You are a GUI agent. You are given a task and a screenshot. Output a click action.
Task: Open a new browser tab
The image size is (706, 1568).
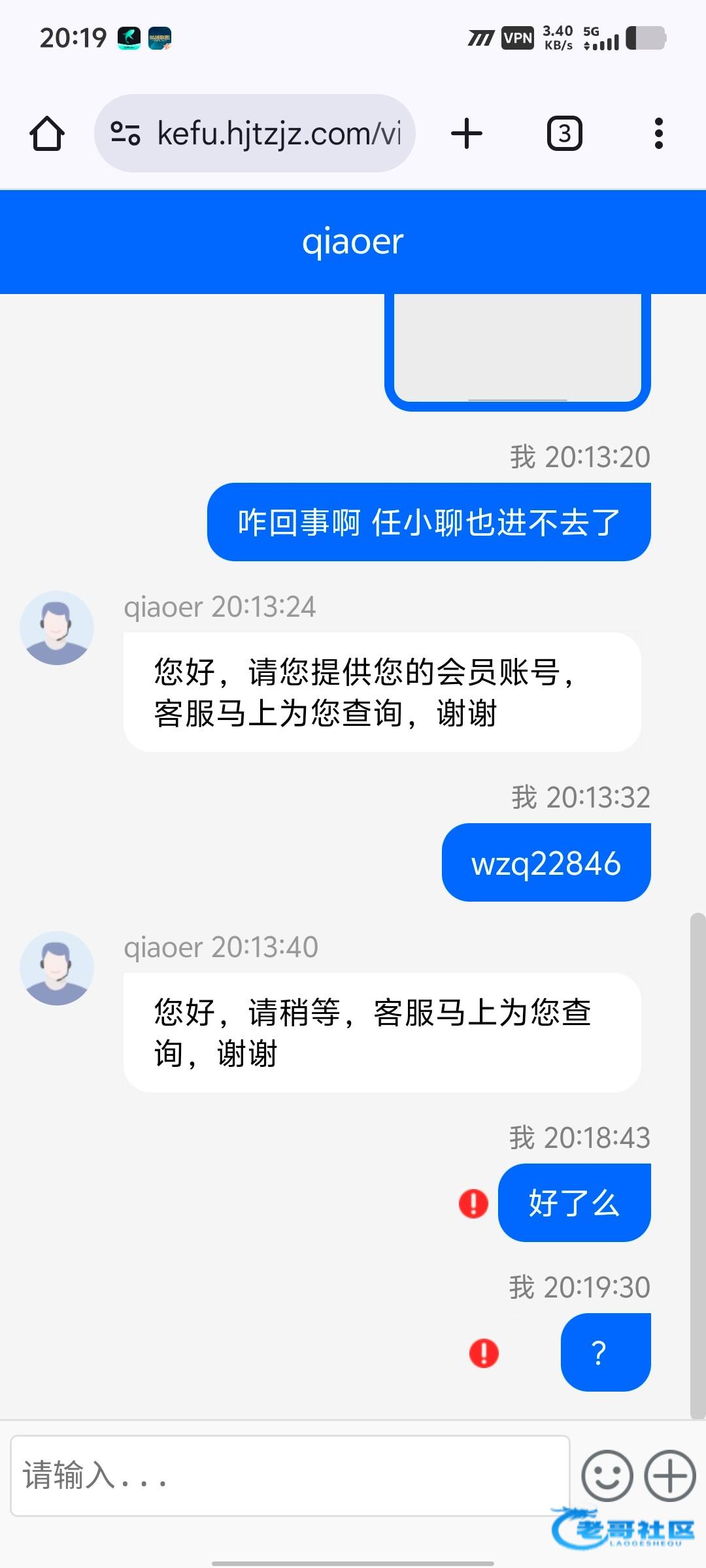467,134
